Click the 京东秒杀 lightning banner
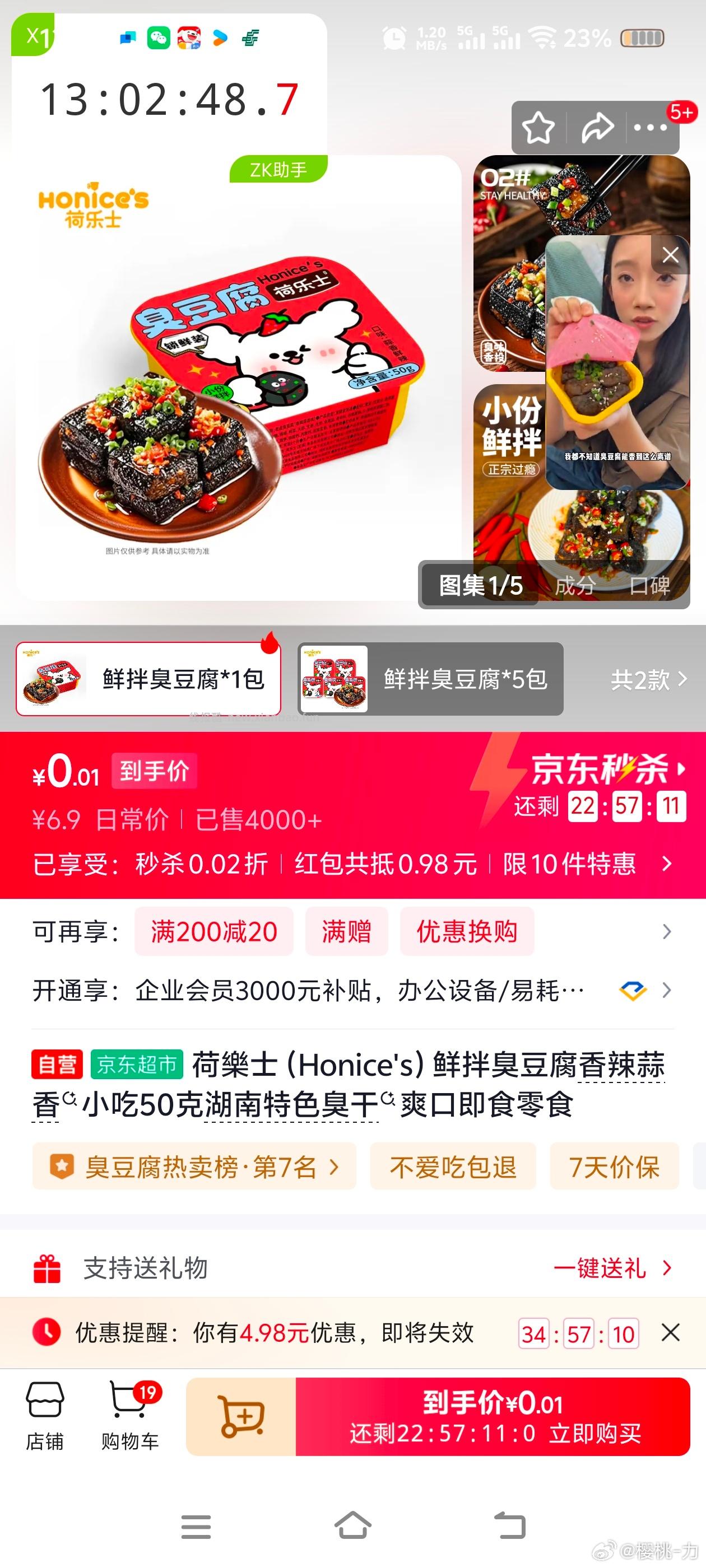 (600, 770)
